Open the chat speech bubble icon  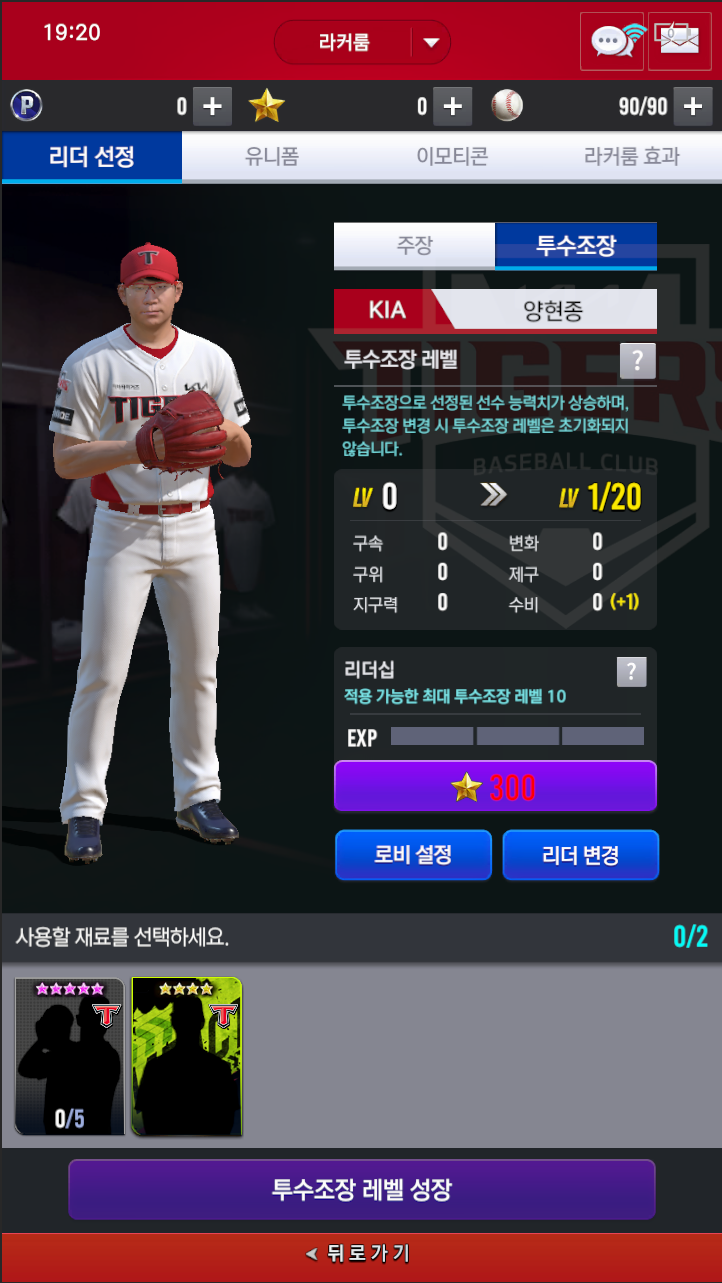[611, 41]
